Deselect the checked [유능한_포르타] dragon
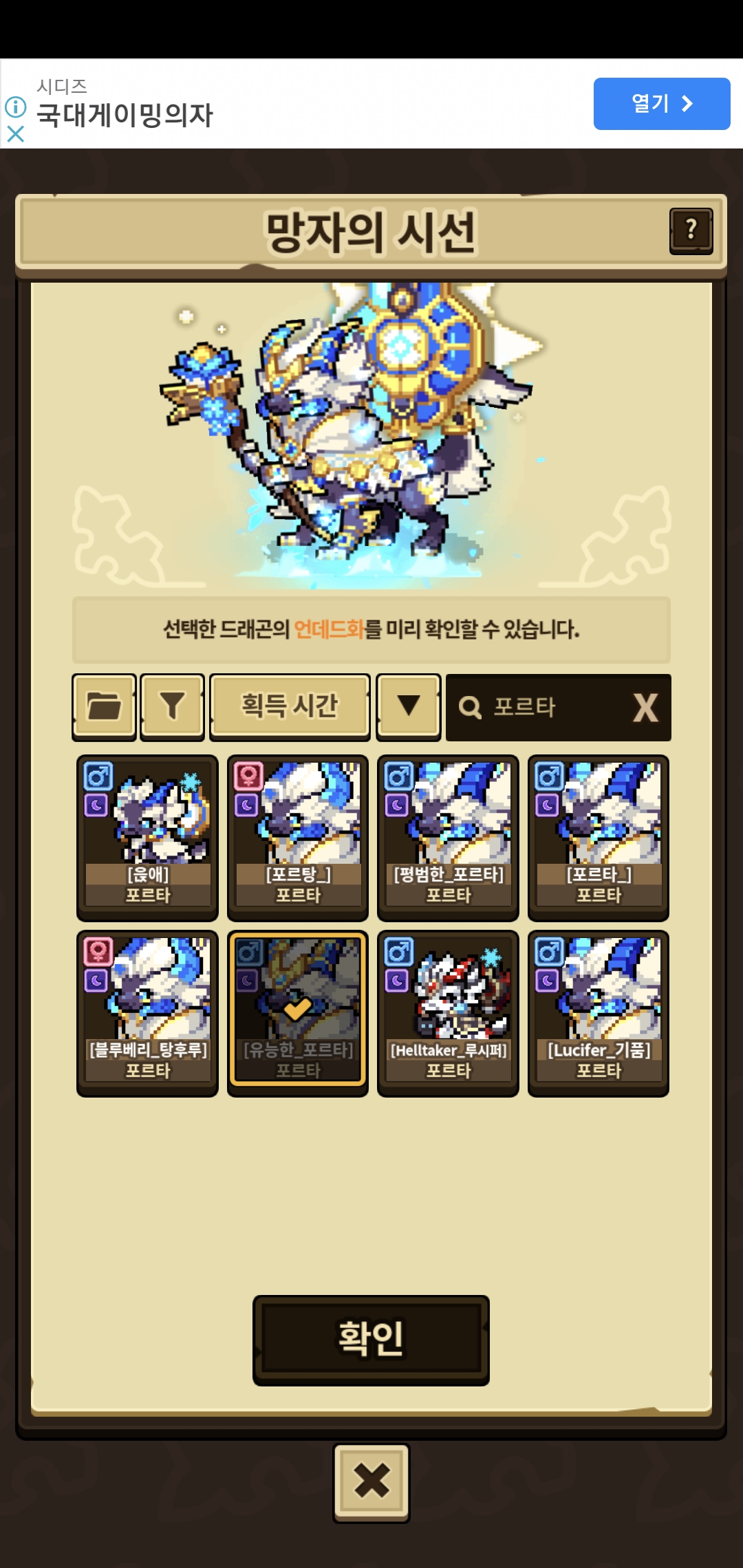 coord(298,1013)
